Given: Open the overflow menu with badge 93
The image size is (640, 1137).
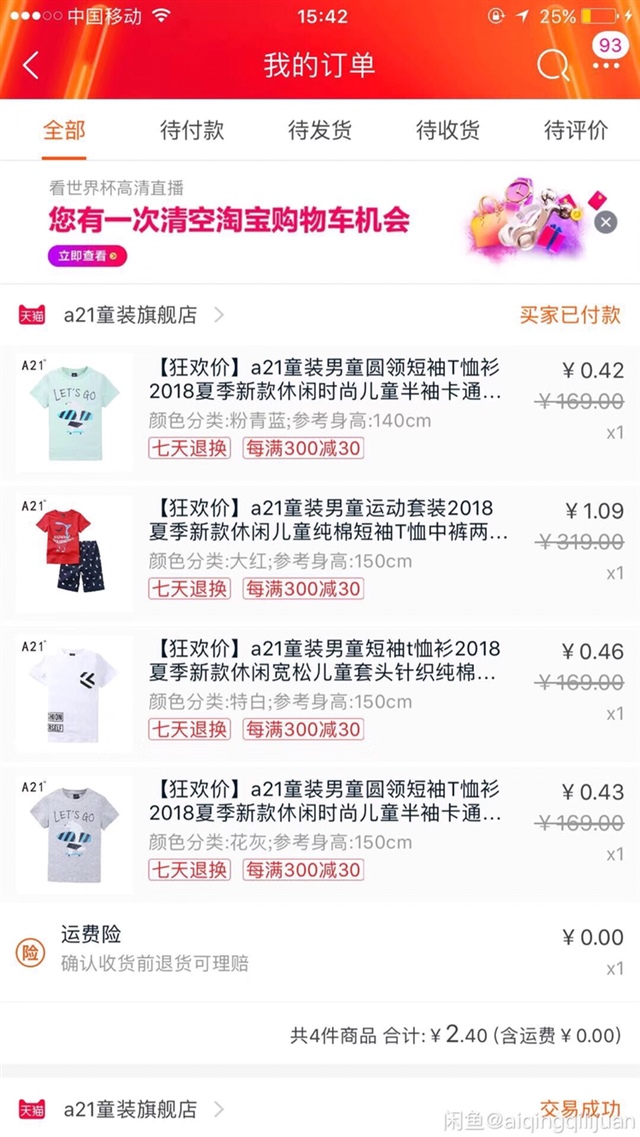Looking at the screenshot, I should (x=606, y=62).
